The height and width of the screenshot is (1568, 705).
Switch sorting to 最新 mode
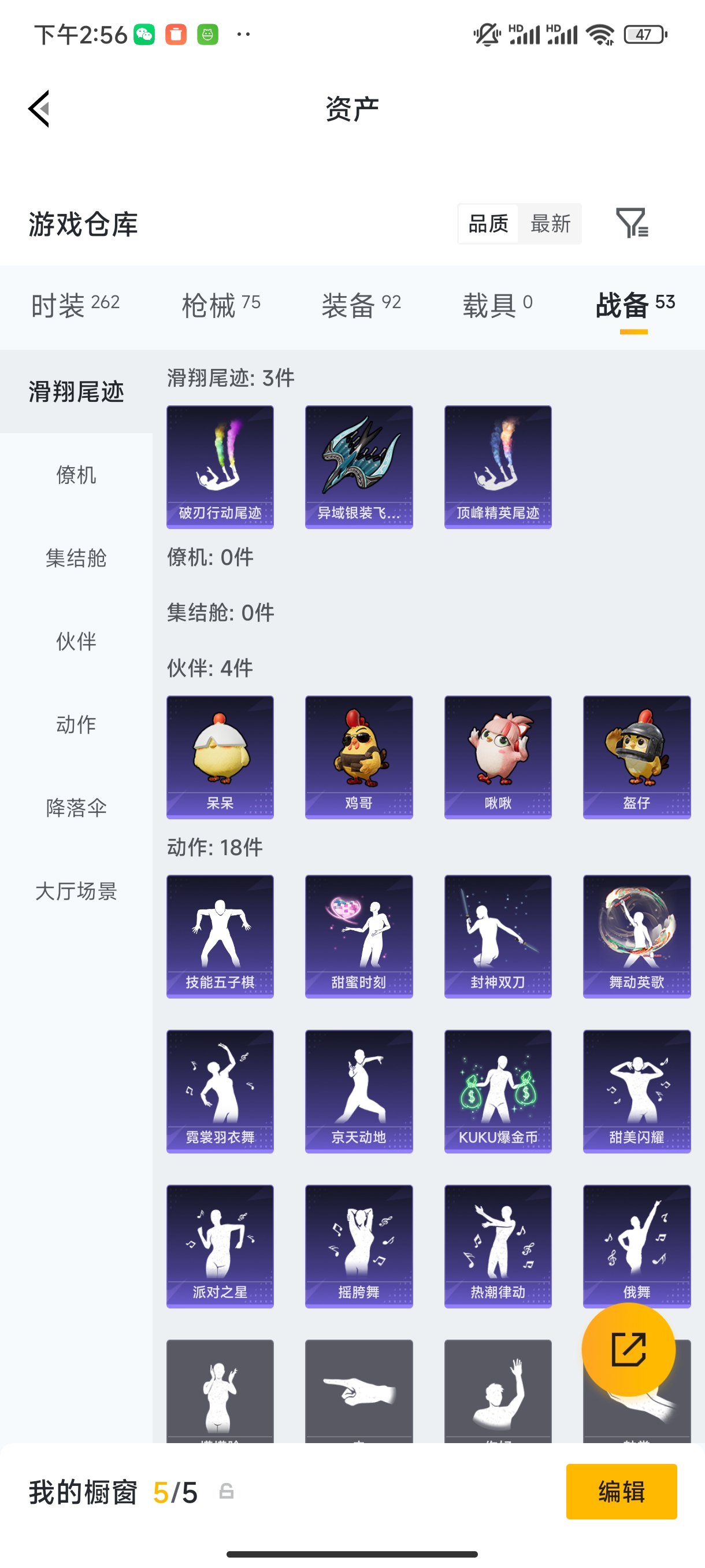click(x=550, y=224)
